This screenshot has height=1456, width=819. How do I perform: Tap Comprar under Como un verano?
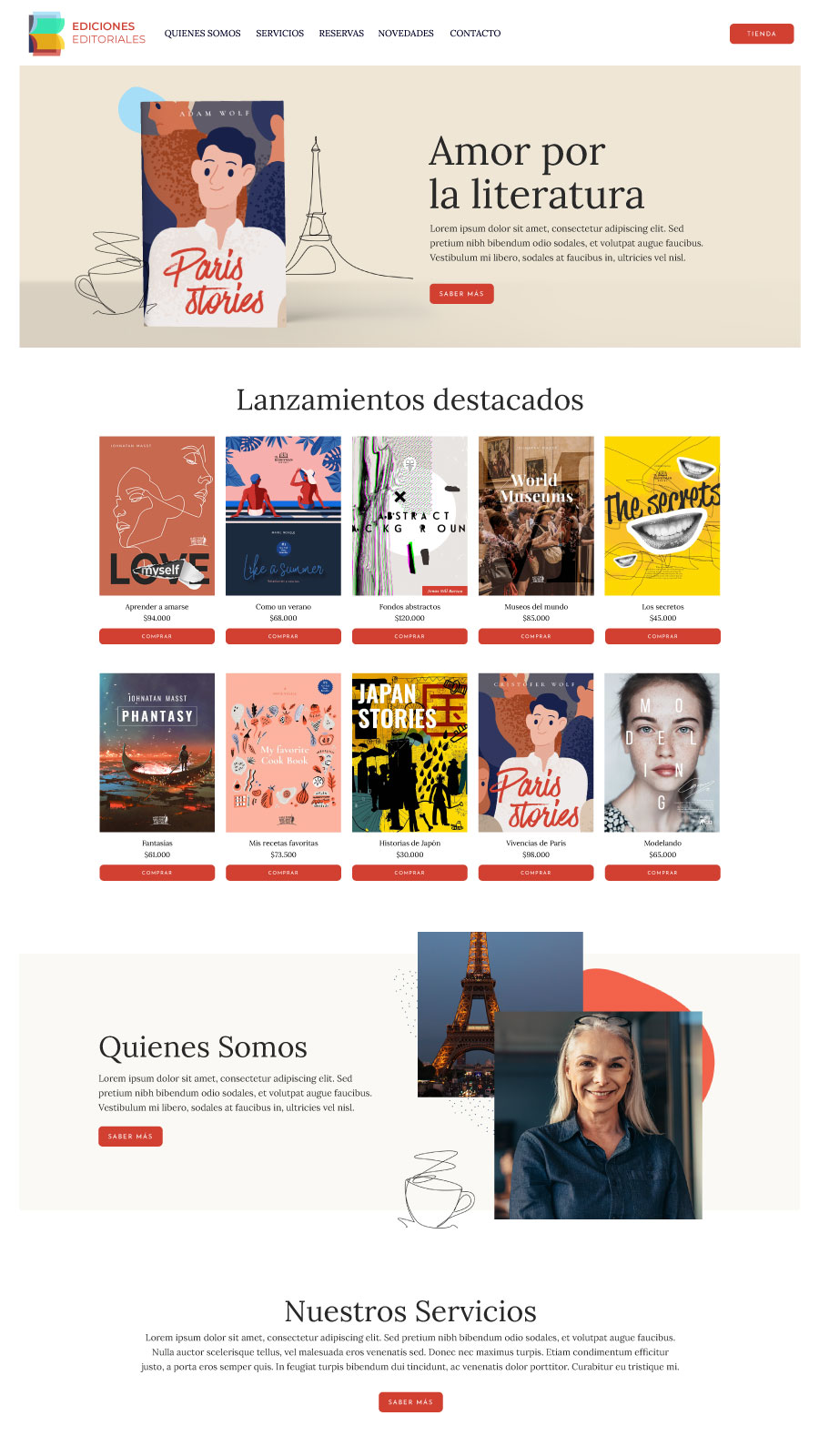(x=283, y=636)
